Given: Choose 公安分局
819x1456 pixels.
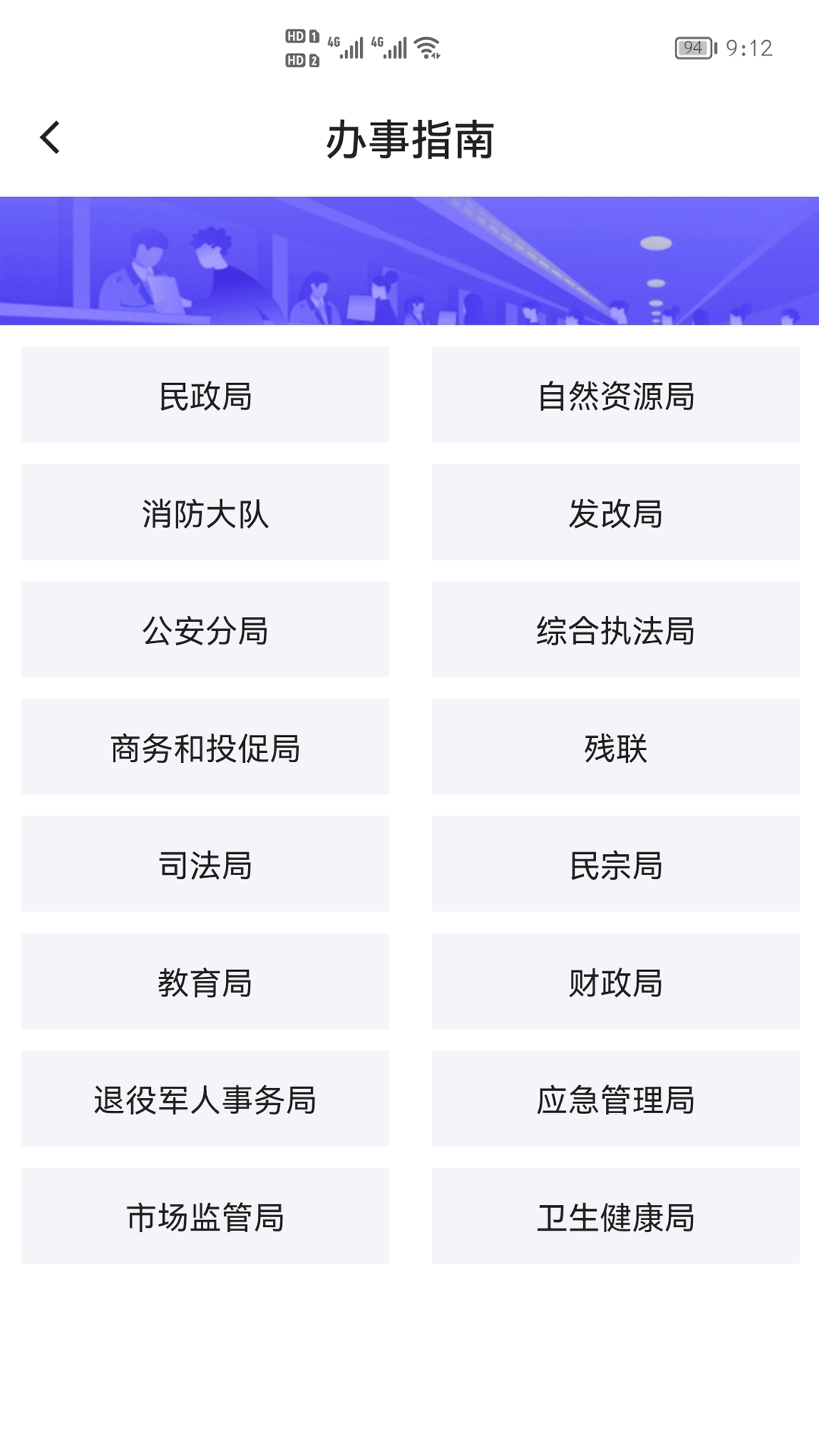Looking at the screenshot, I should pyautogui.click(x=205, y=629).
